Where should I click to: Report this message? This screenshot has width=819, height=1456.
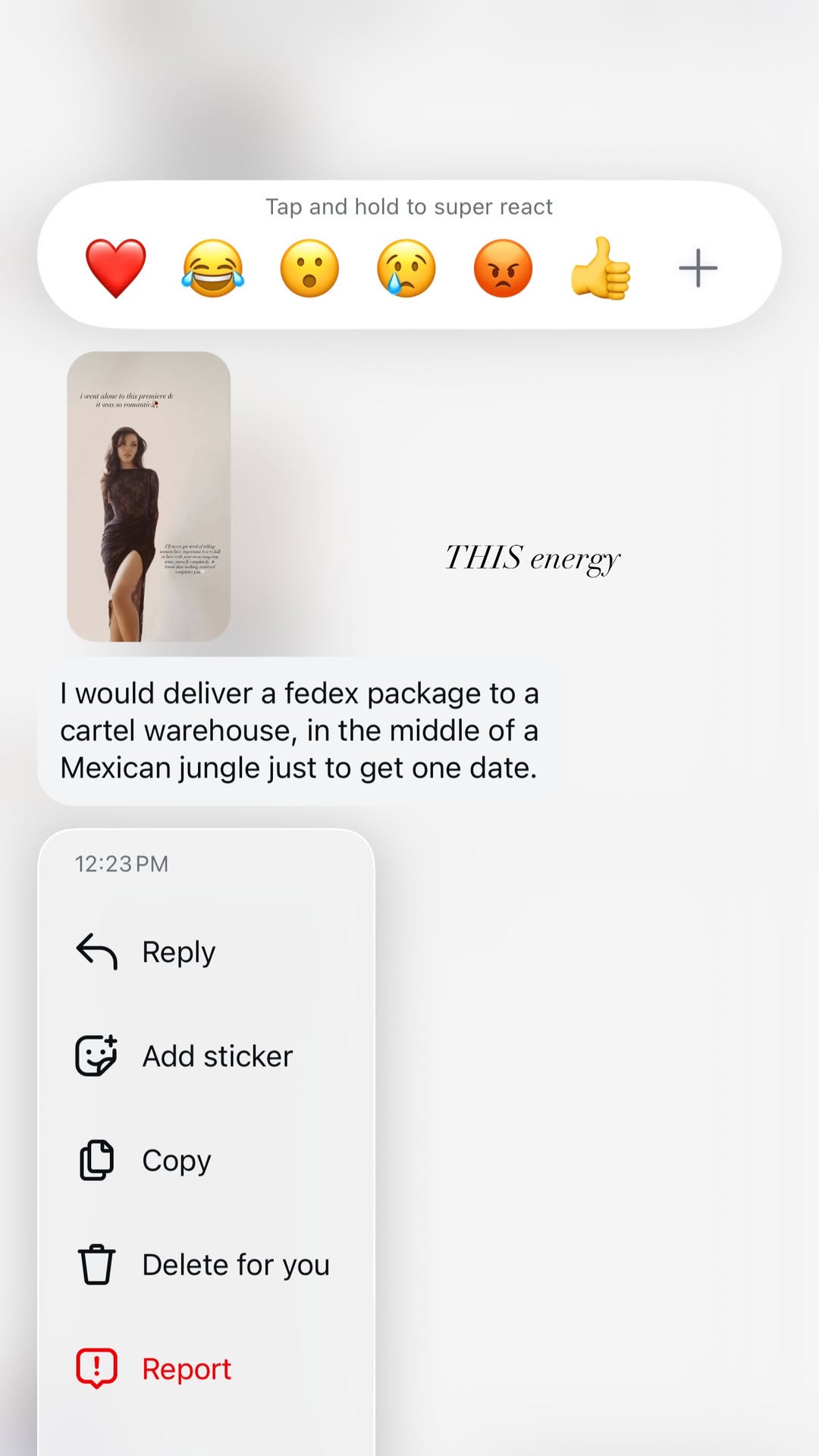206,1369
